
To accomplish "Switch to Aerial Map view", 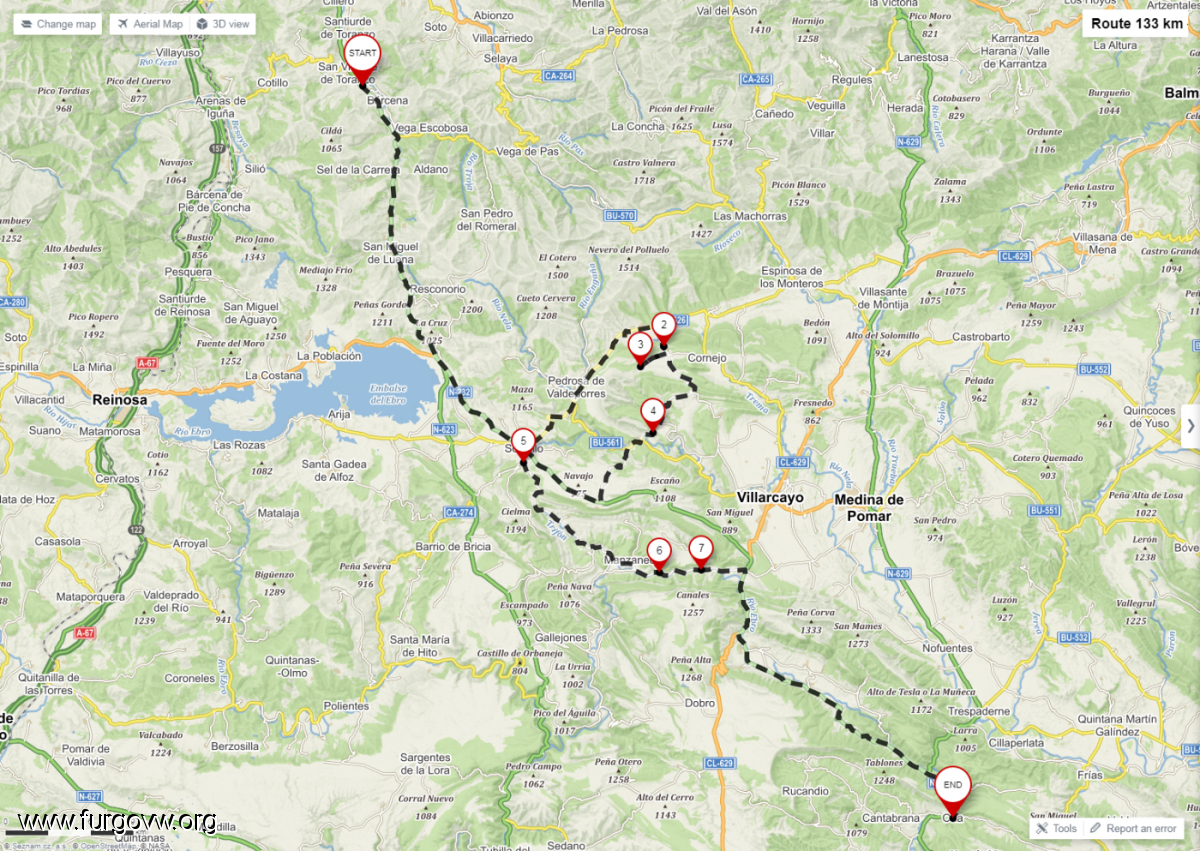I will (149, 24).
